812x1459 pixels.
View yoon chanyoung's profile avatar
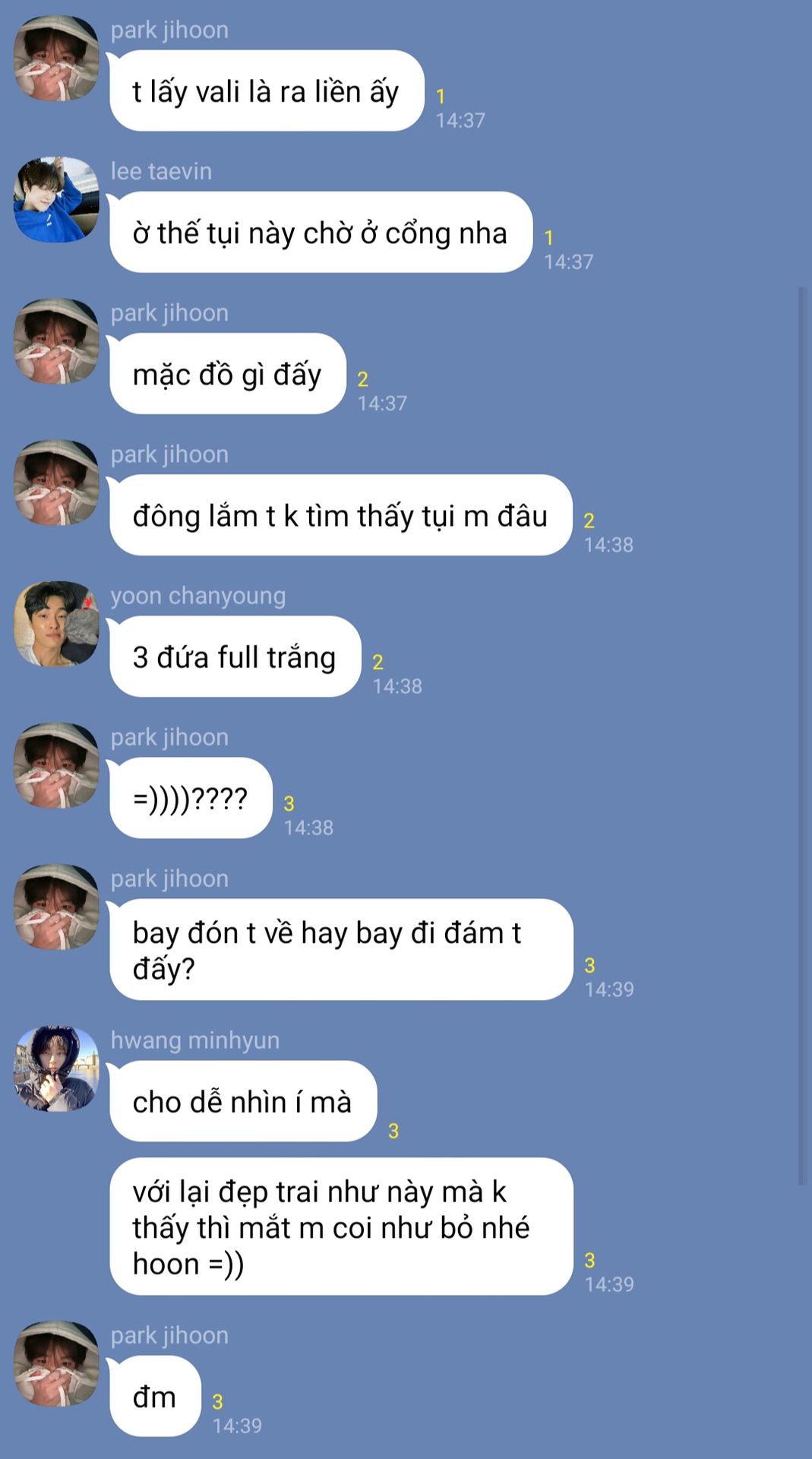click(x=56, y=624)
